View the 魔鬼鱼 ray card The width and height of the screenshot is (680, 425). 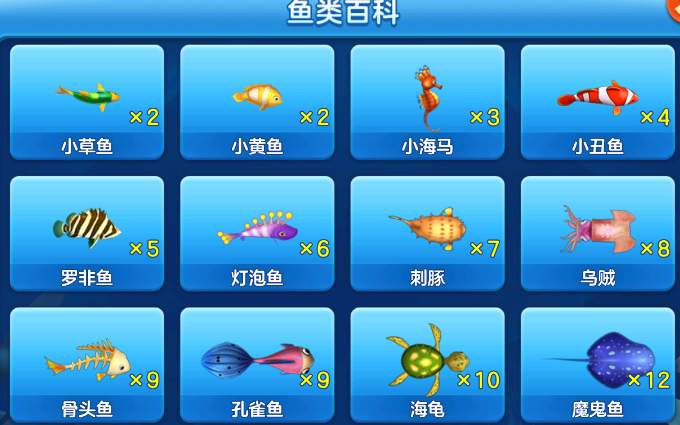pyautogui.click(x=597, y=365)
